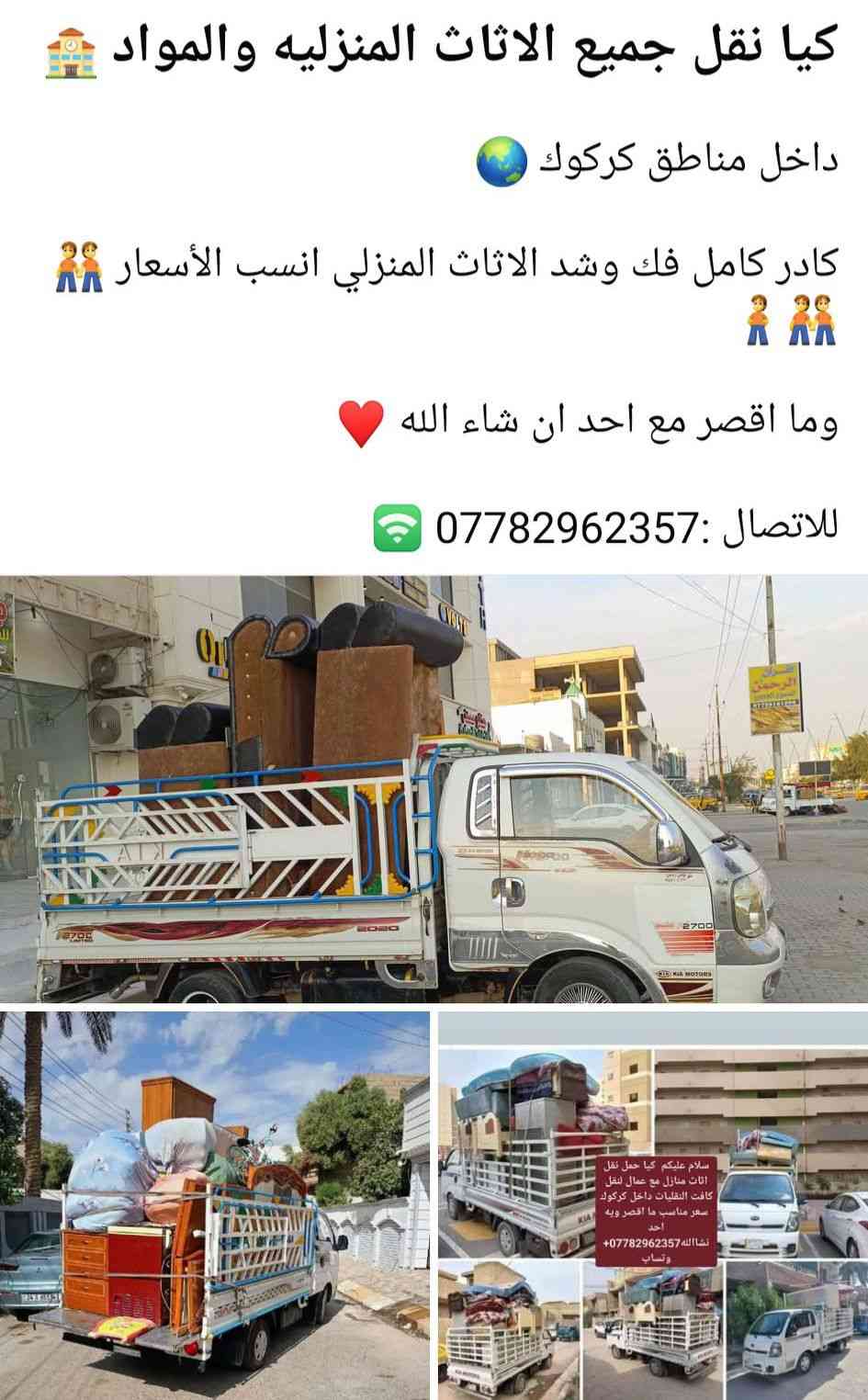View the photo of truck with red drawers
The width and height of the screenshot is (868, 1400).
pos(214,1205)
